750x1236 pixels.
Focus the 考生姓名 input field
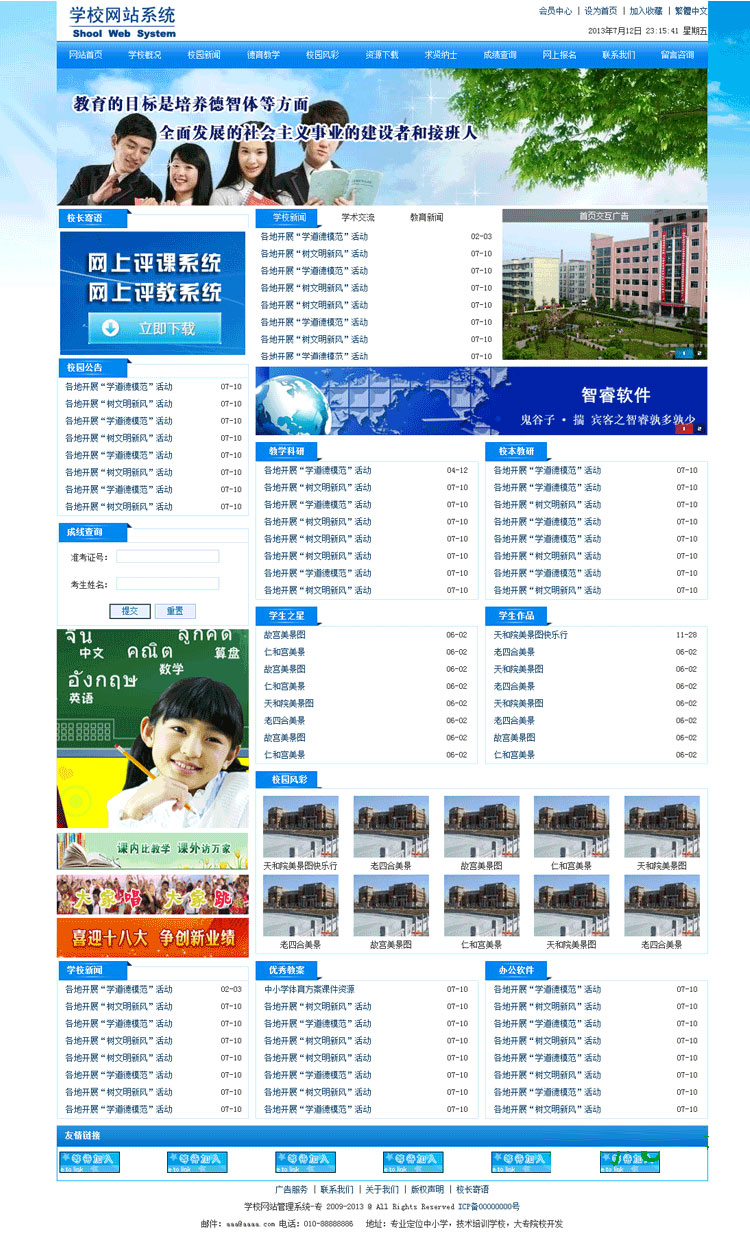(167, 584)
